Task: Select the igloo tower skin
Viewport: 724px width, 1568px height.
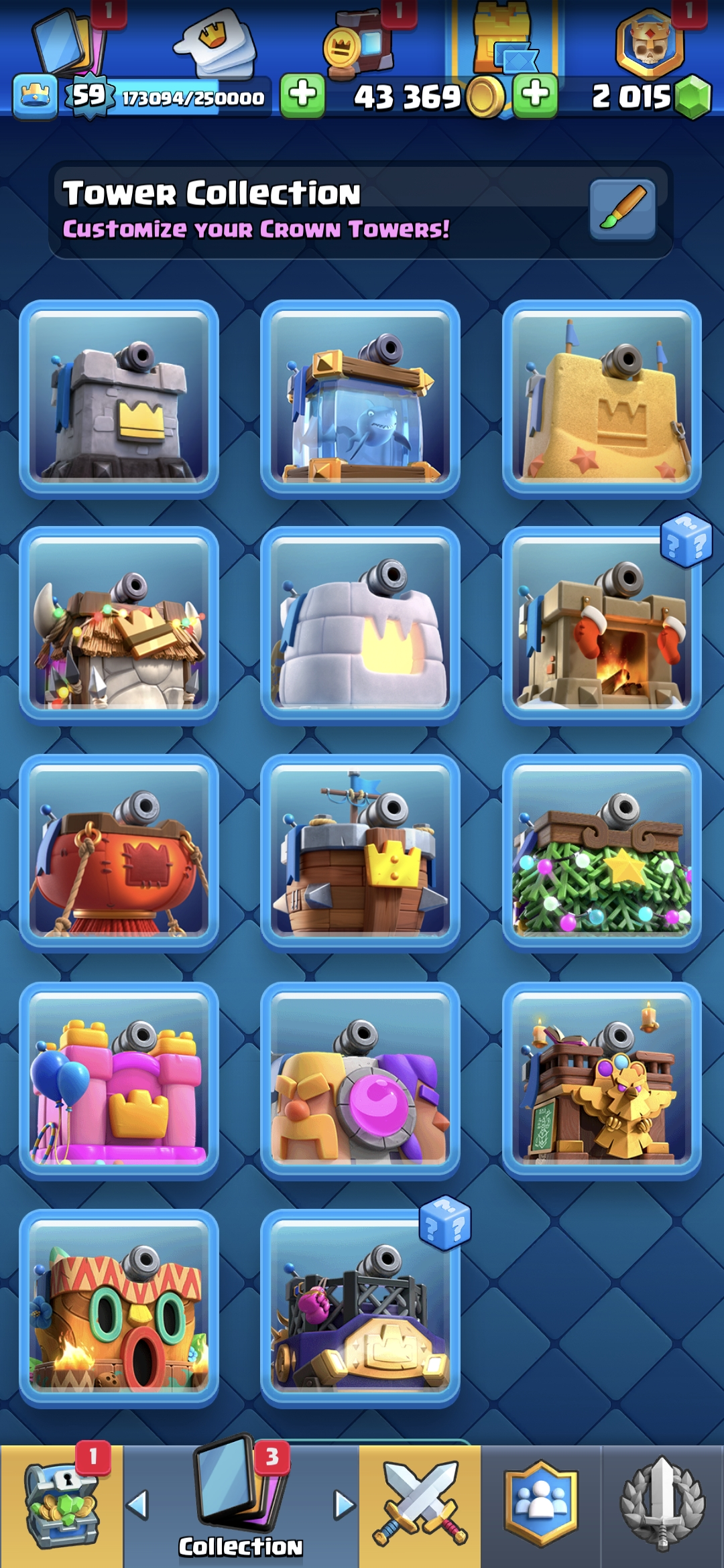Action: [x=360, y=625]
